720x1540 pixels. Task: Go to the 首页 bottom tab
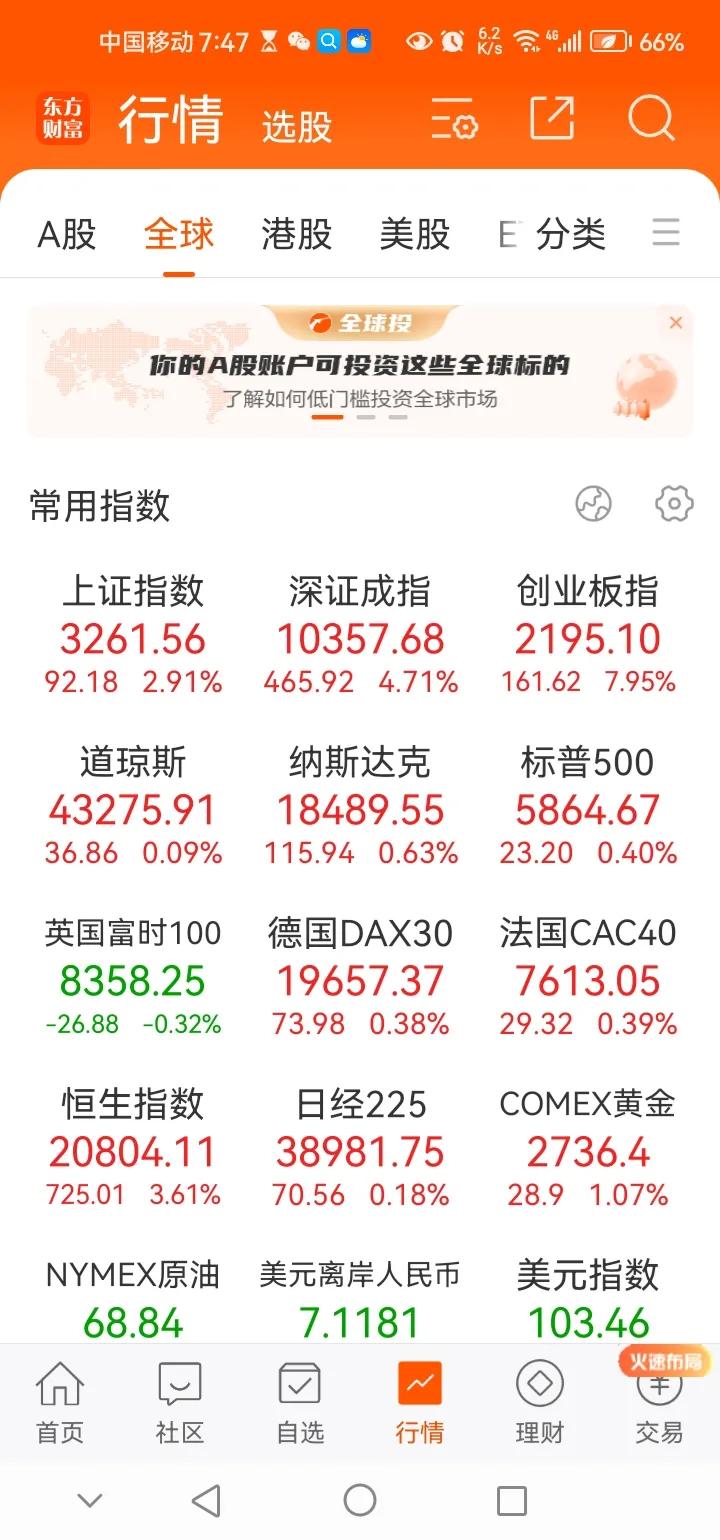(x=60, y=1403)
